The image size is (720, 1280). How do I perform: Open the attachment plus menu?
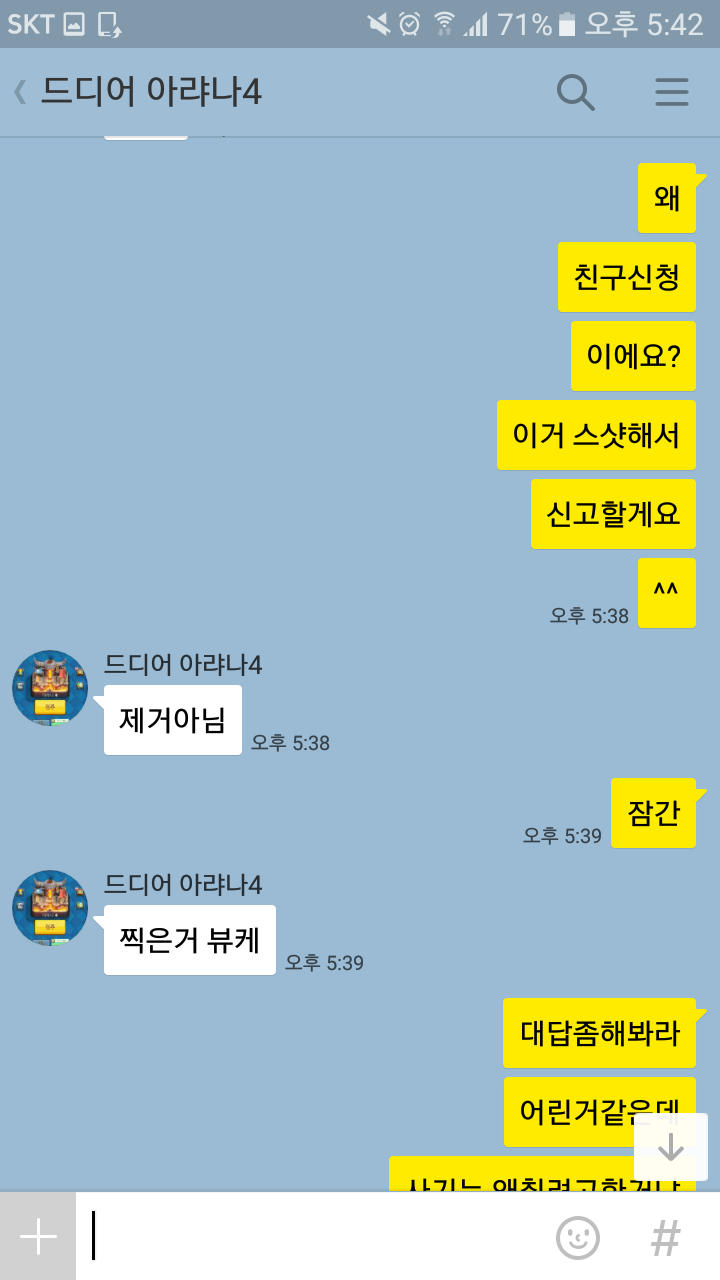[38, 1237]
